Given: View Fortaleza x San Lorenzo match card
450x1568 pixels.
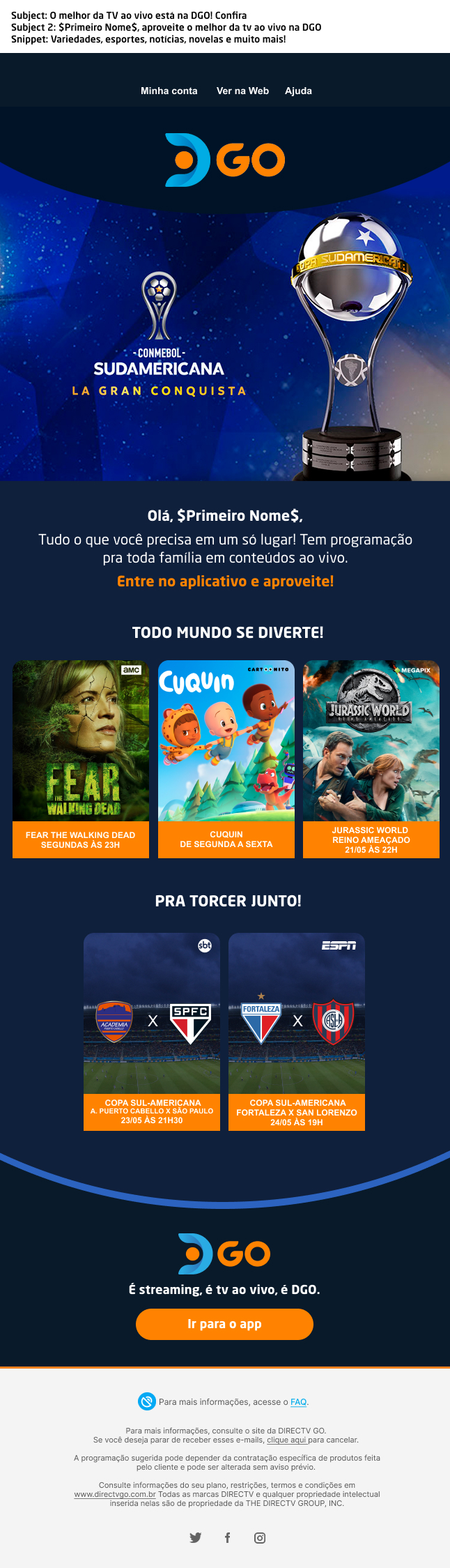Looking at the screenshot, I should tap(297, 1032).
